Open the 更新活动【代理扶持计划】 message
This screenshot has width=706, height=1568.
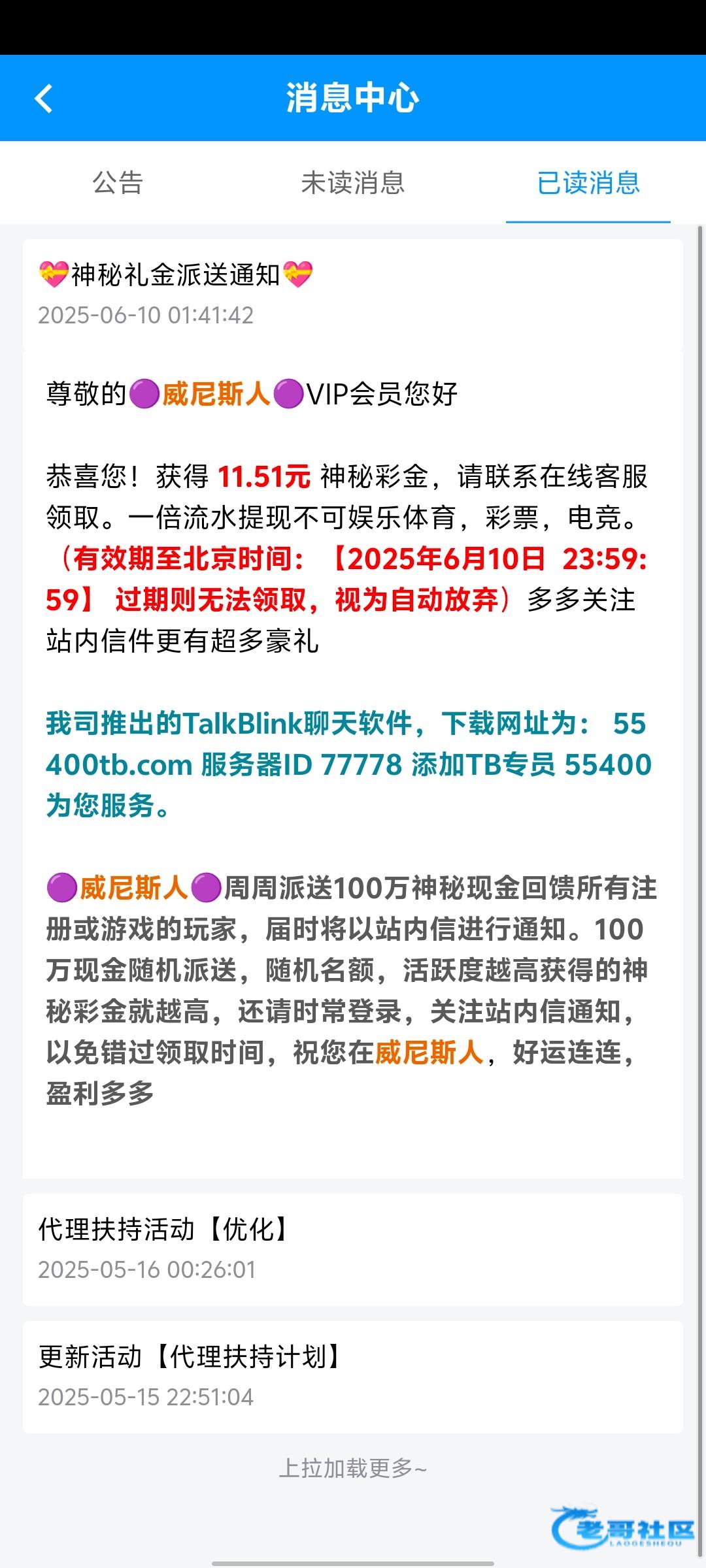point(352,1376)
